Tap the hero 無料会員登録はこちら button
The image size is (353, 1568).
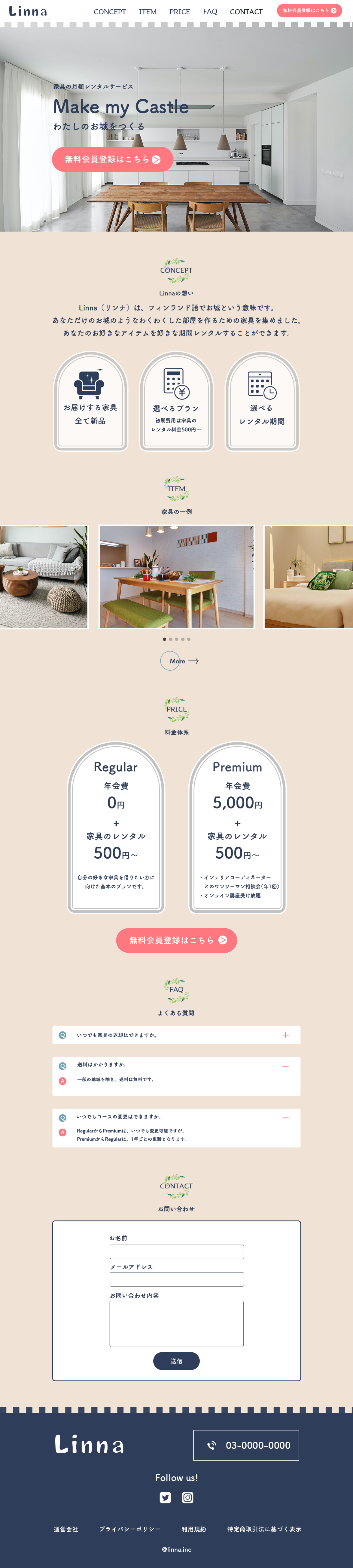coord(112,159)
